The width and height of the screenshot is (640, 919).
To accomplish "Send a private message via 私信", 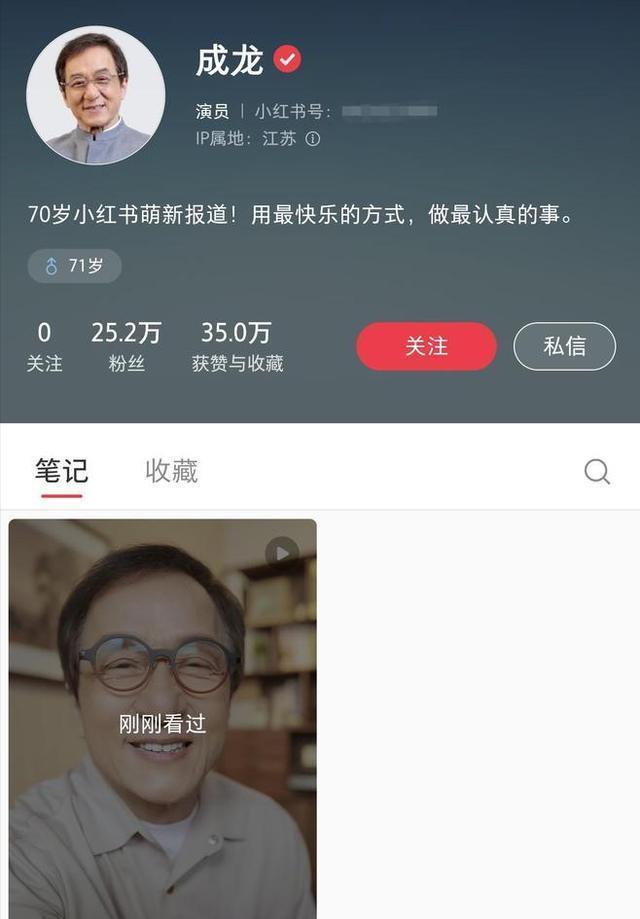I will pyautogui.click(x=564, y=346).
